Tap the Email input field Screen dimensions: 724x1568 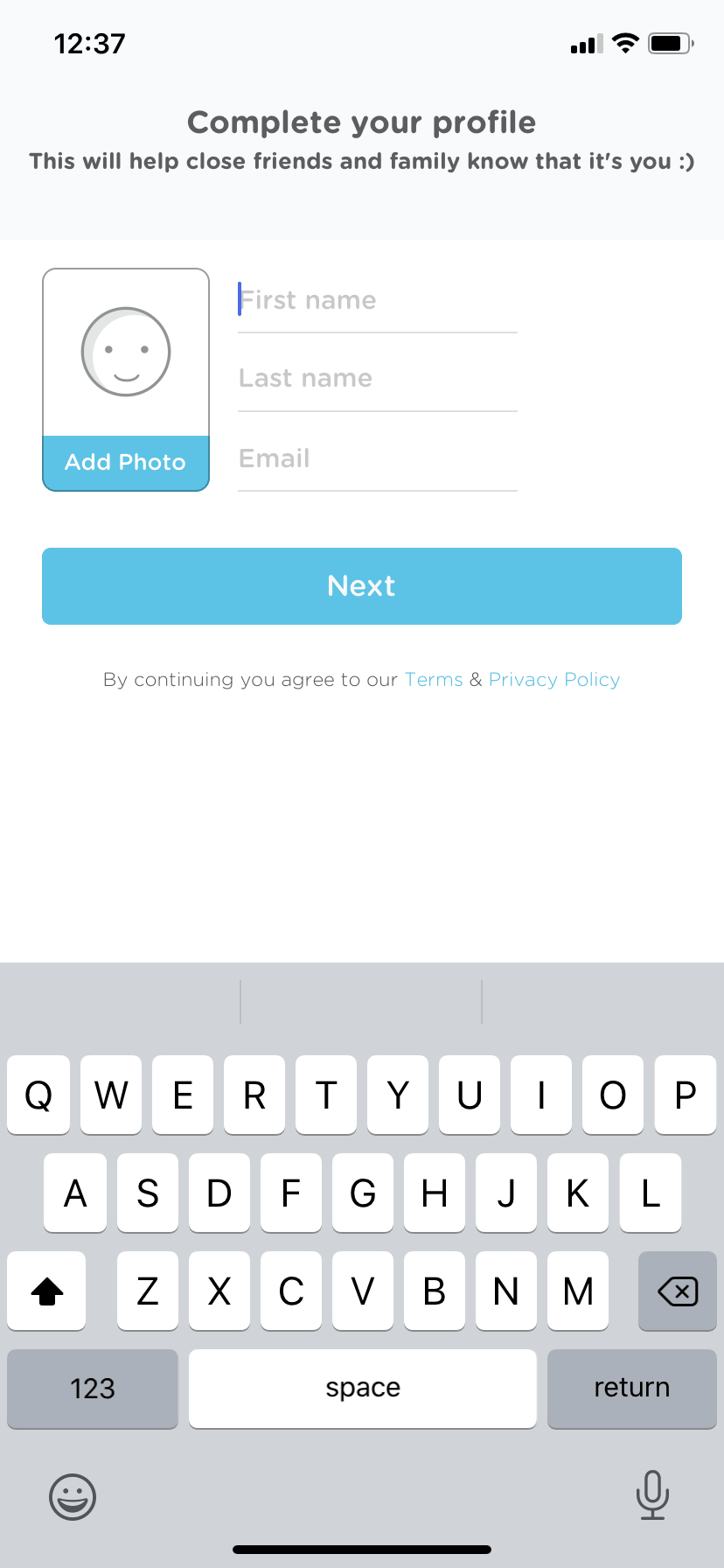coord(378,458)
